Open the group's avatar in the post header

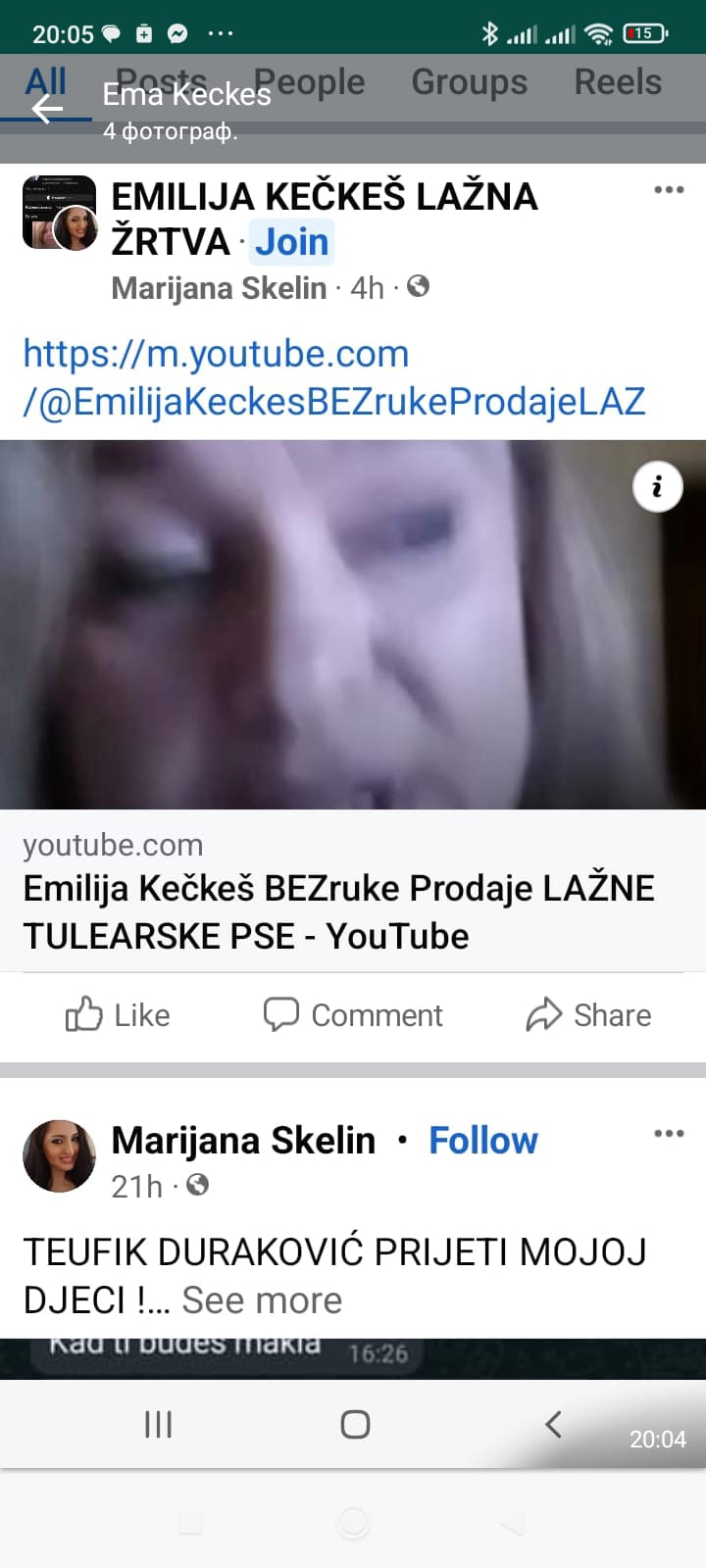point(59,213)
